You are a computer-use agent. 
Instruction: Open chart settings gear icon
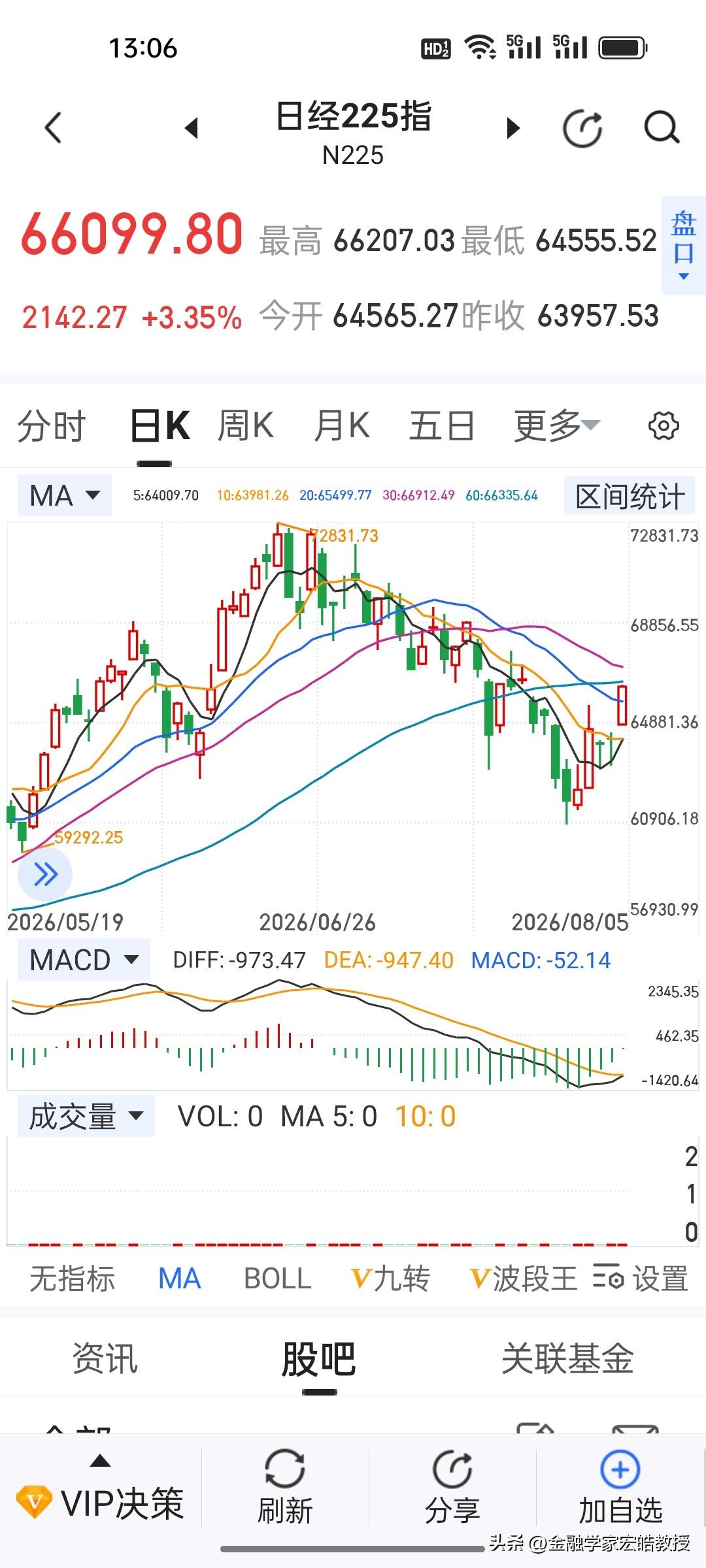pos(664,426)
